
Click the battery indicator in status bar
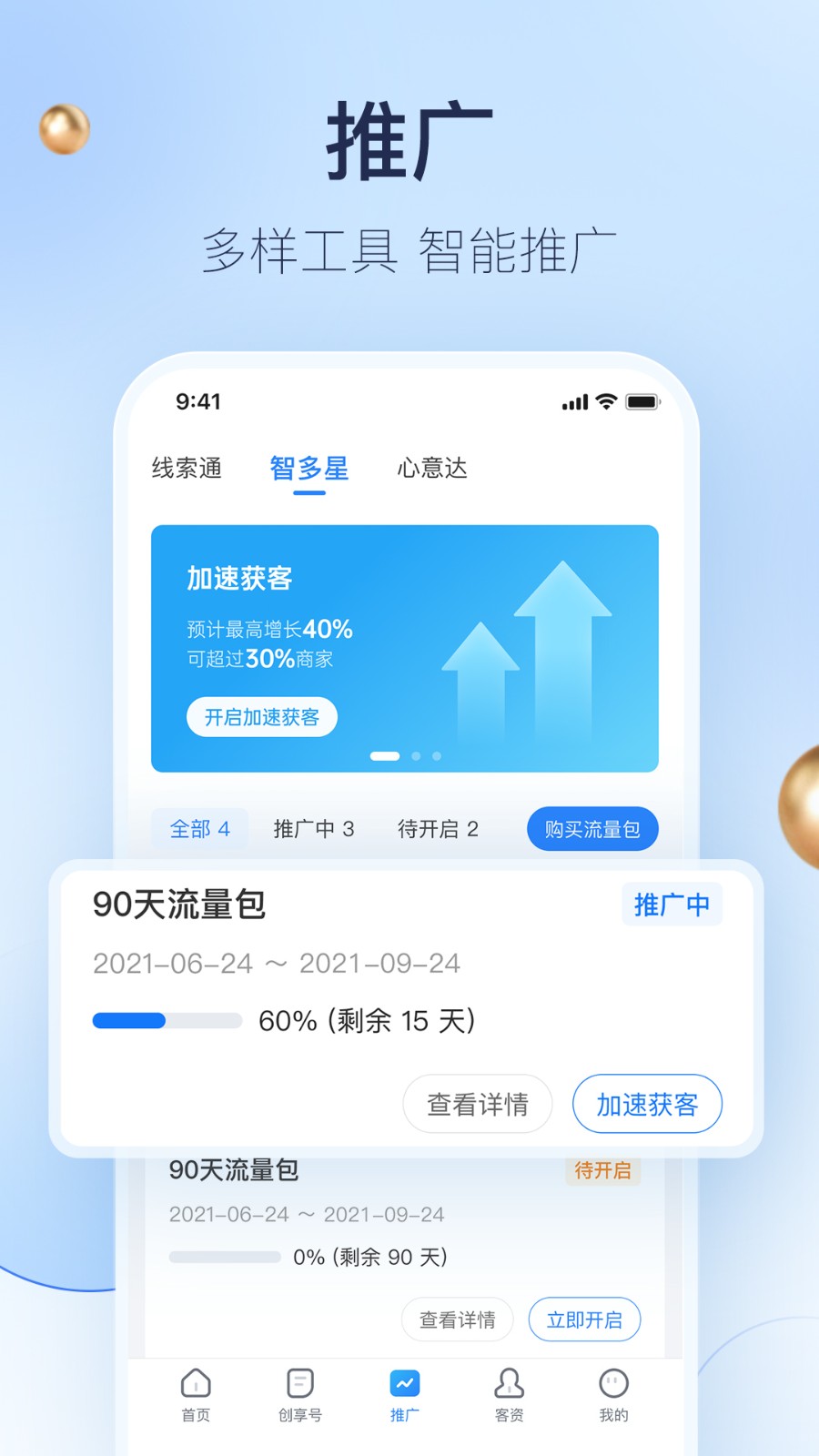click(642, 400)
